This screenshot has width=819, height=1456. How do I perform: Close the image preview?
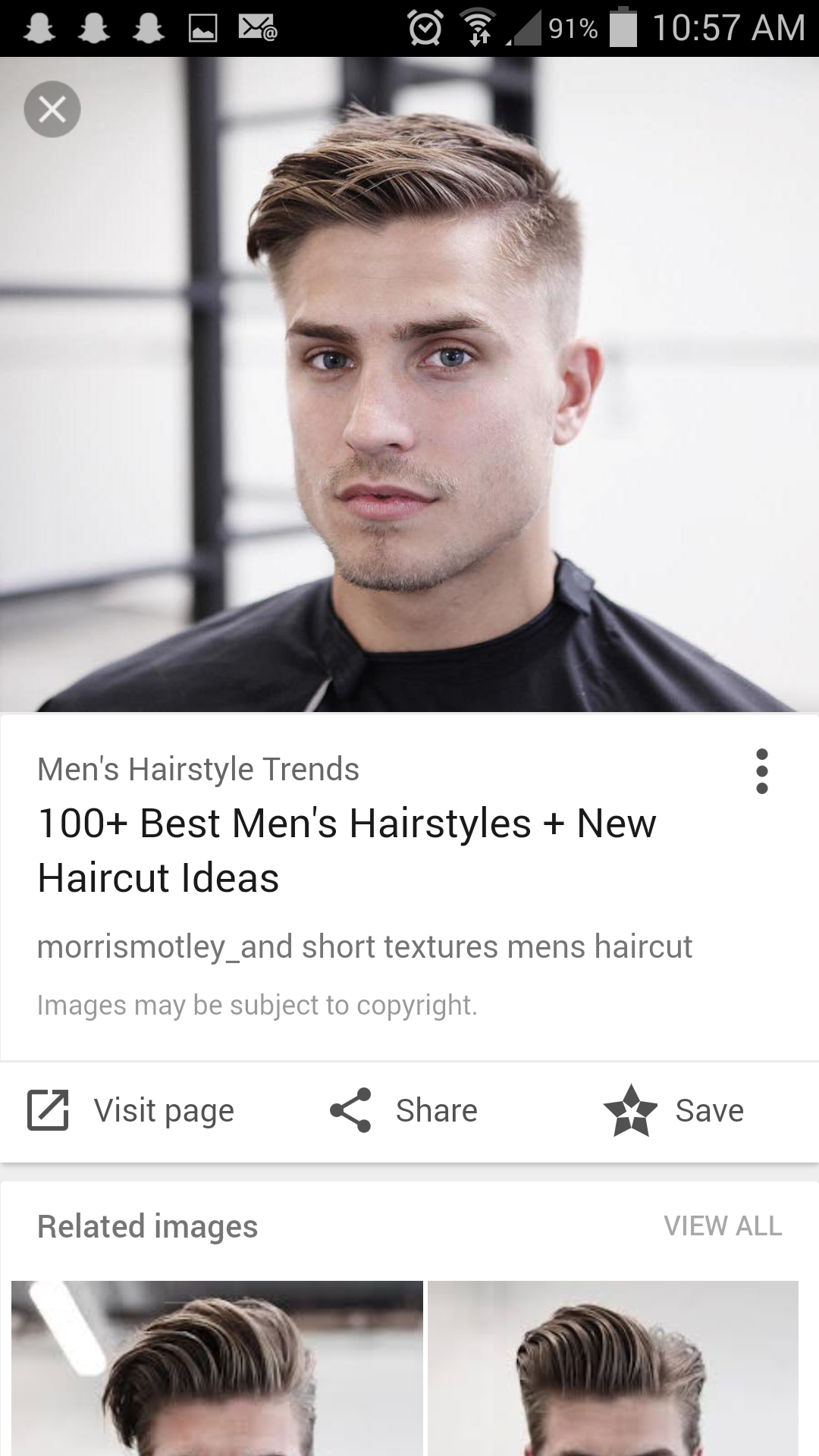(x=52, y=109)
